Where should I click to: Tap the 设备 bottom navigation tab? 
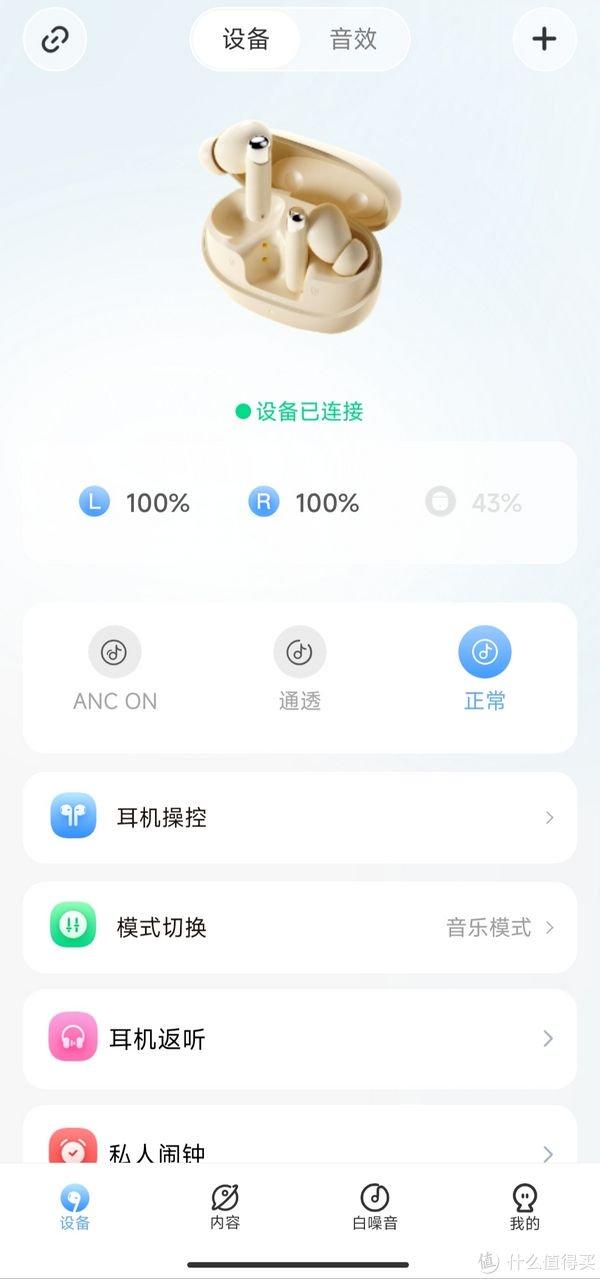75,1207
